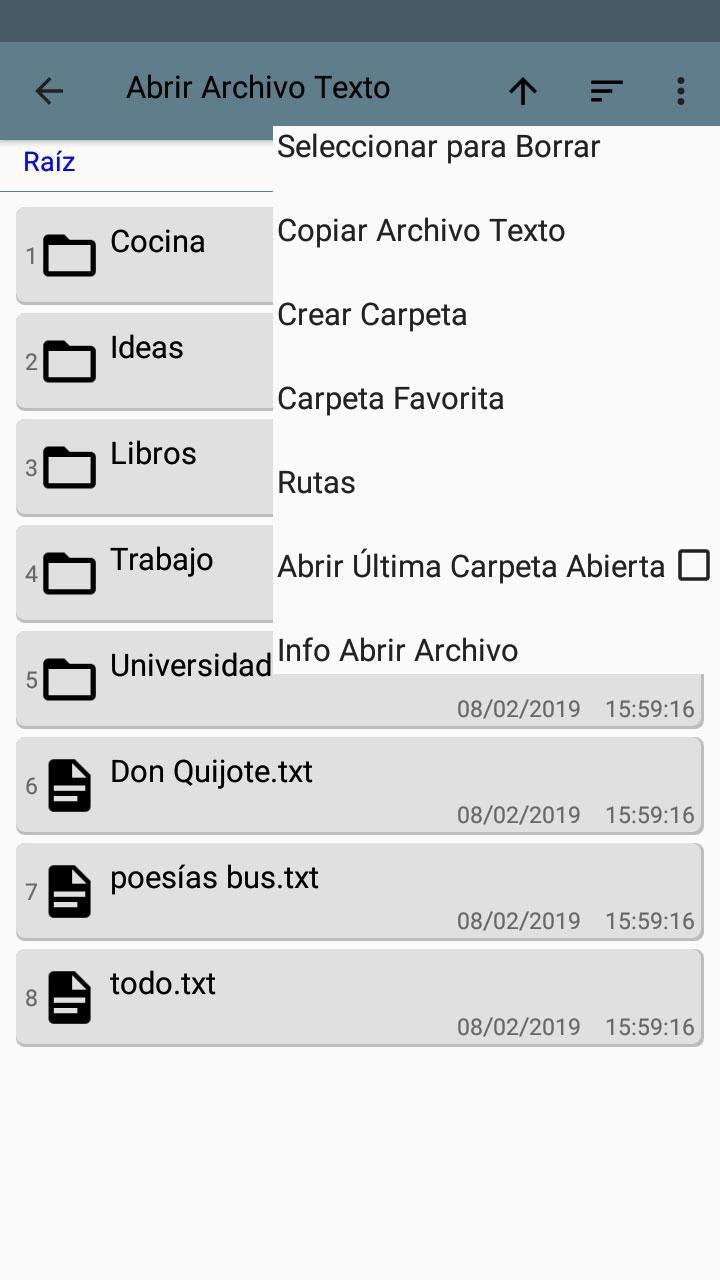Open todo.txt file
This screenshot has width=720, height=1280.
pyautogui.click(x=359, y=997)
